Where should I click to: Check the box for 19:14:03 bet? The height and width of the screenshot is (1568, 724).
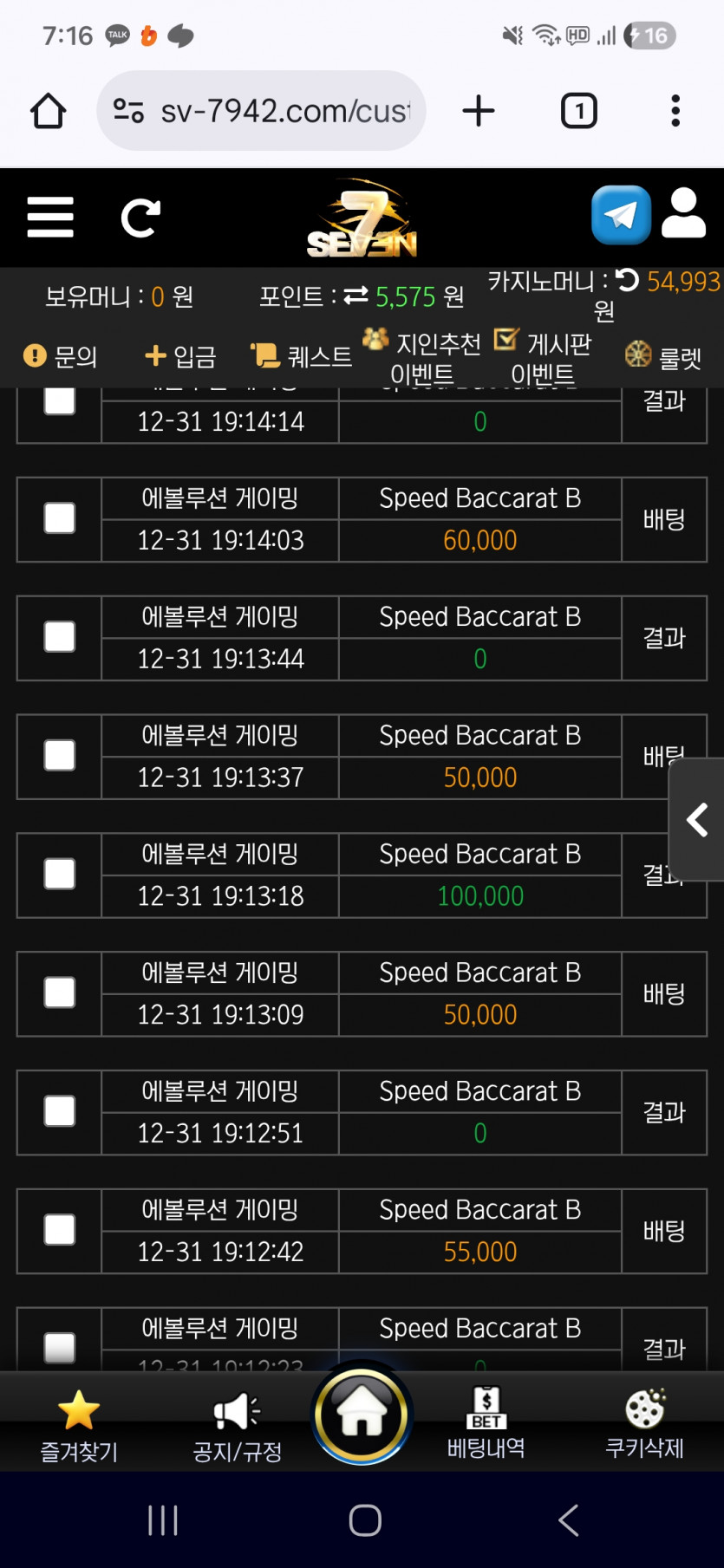[x=60, y=518]
